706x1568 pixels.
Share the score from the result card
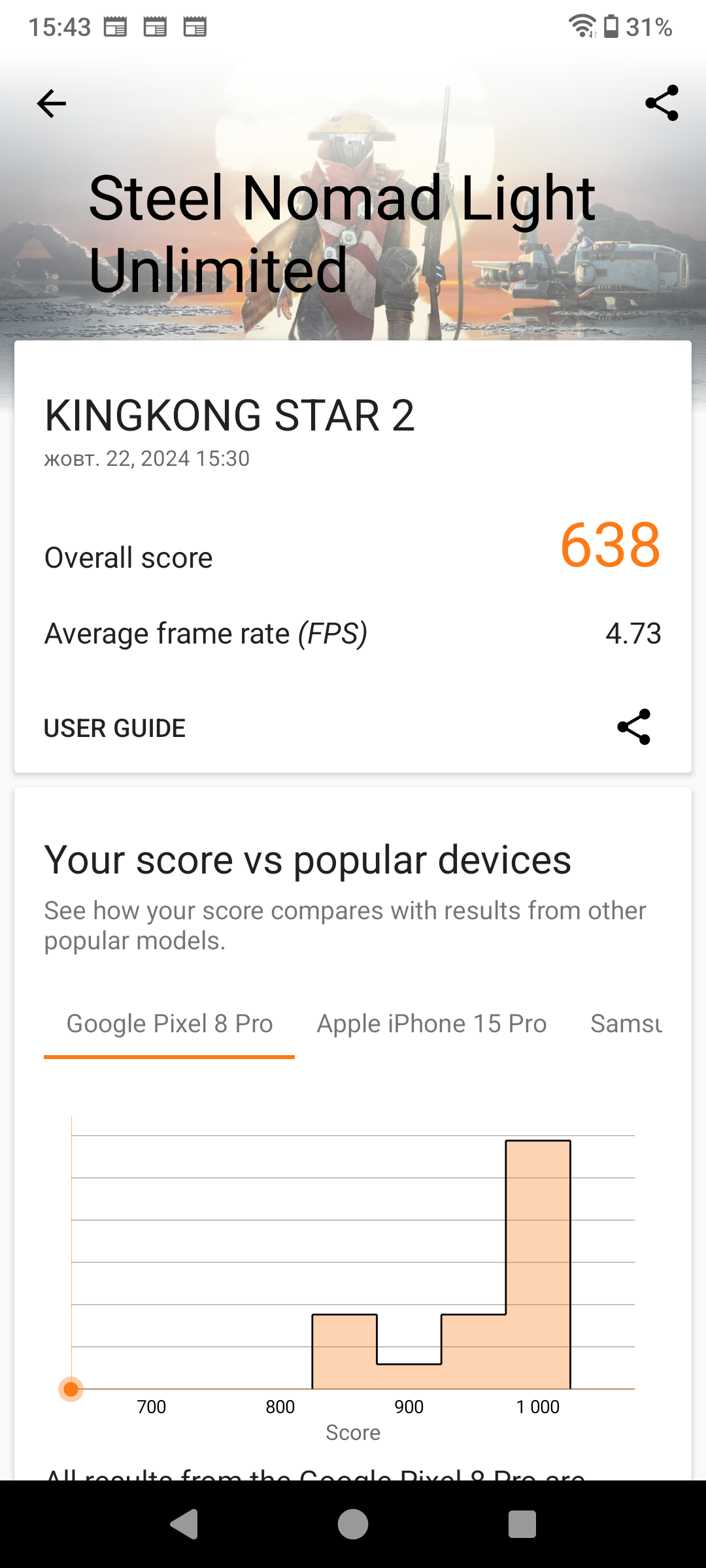click(633, 727)
